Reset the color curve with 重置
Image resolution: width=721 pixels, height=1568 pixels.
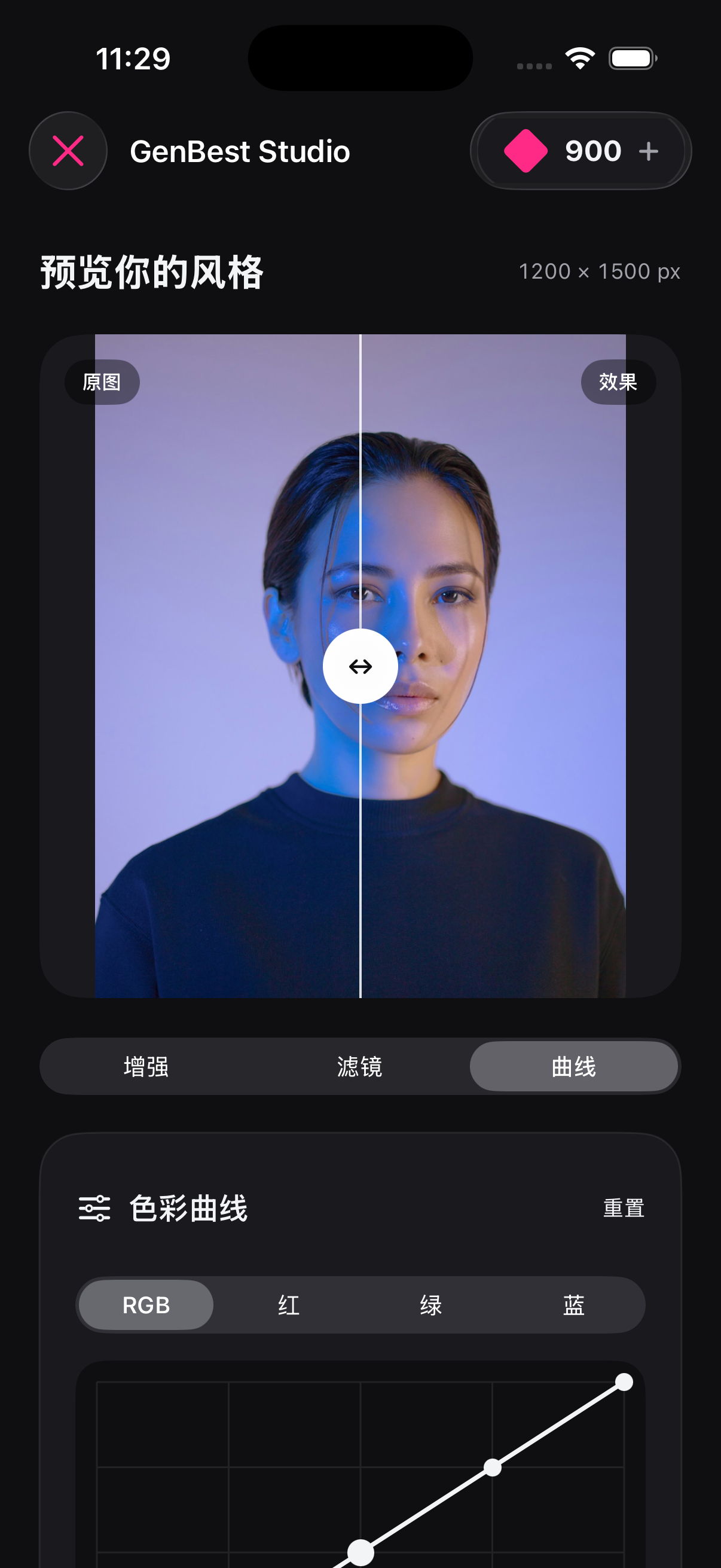coord(624,1208)
